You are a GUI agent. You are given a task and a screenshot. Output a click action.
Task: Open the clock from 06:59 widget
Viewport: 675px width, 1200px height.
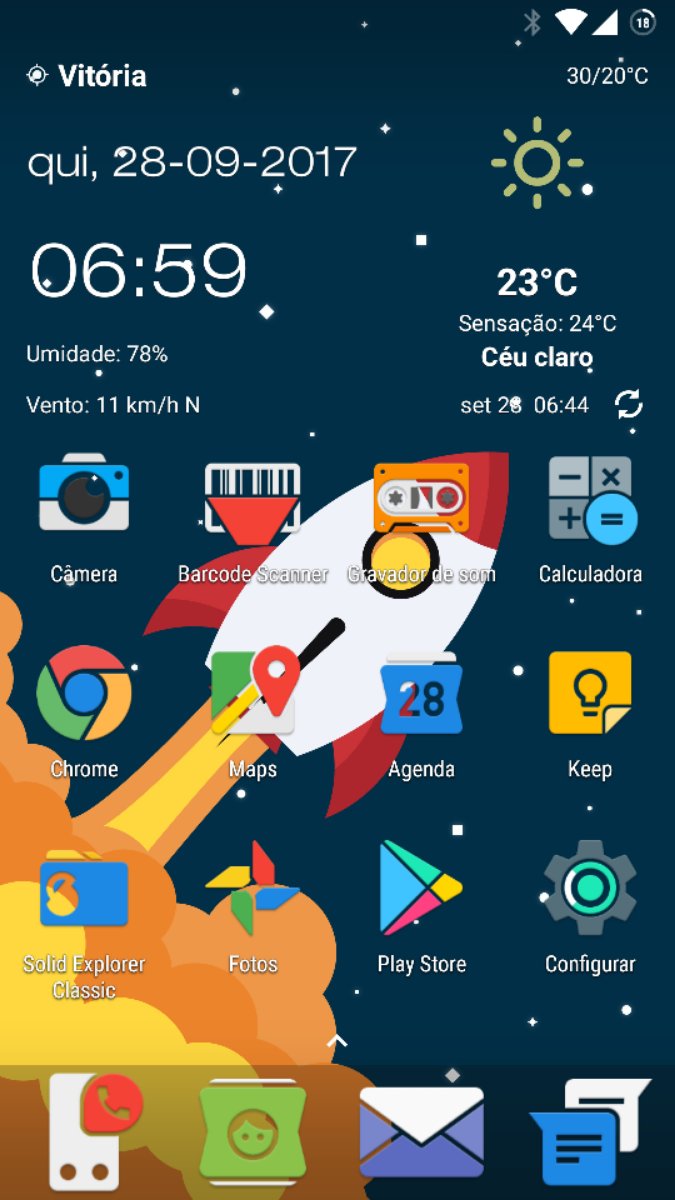[x=139, y=272]
